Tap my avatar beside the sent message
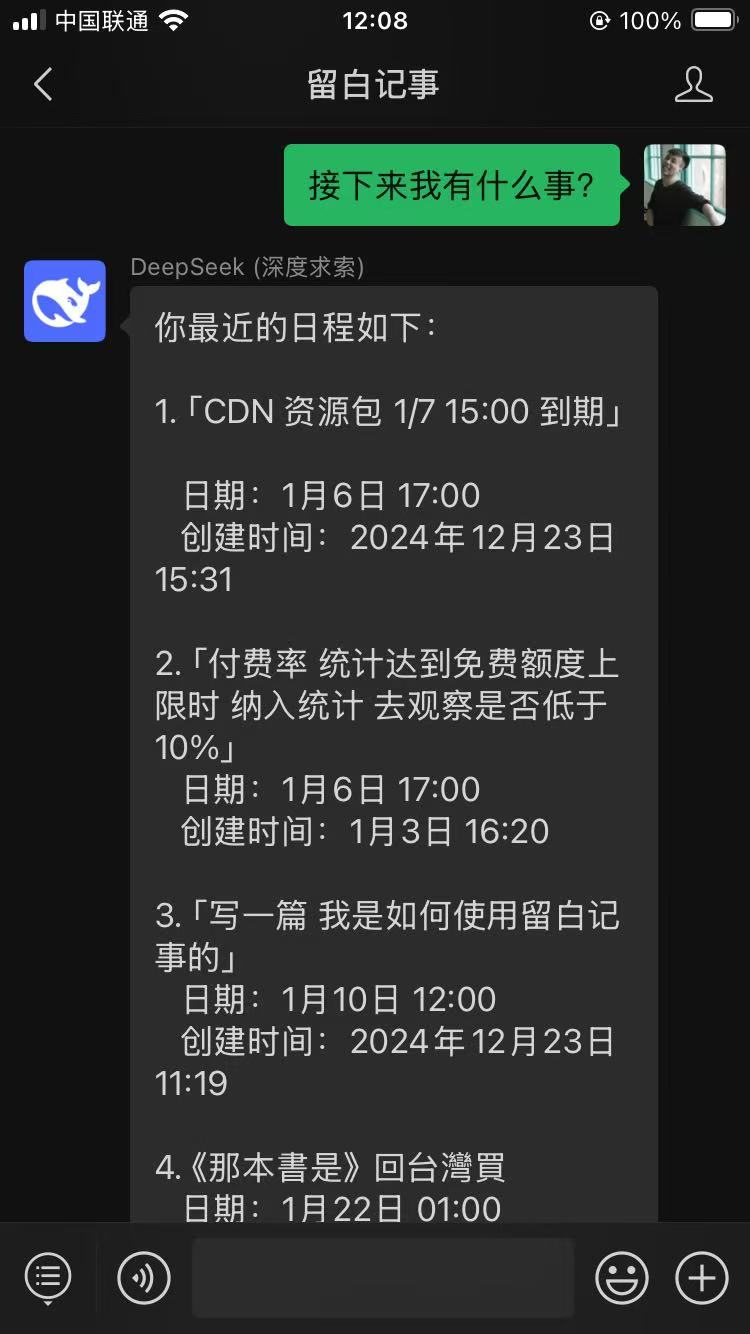Viewport: 750px width, 1334px height. tap(685, 185)
